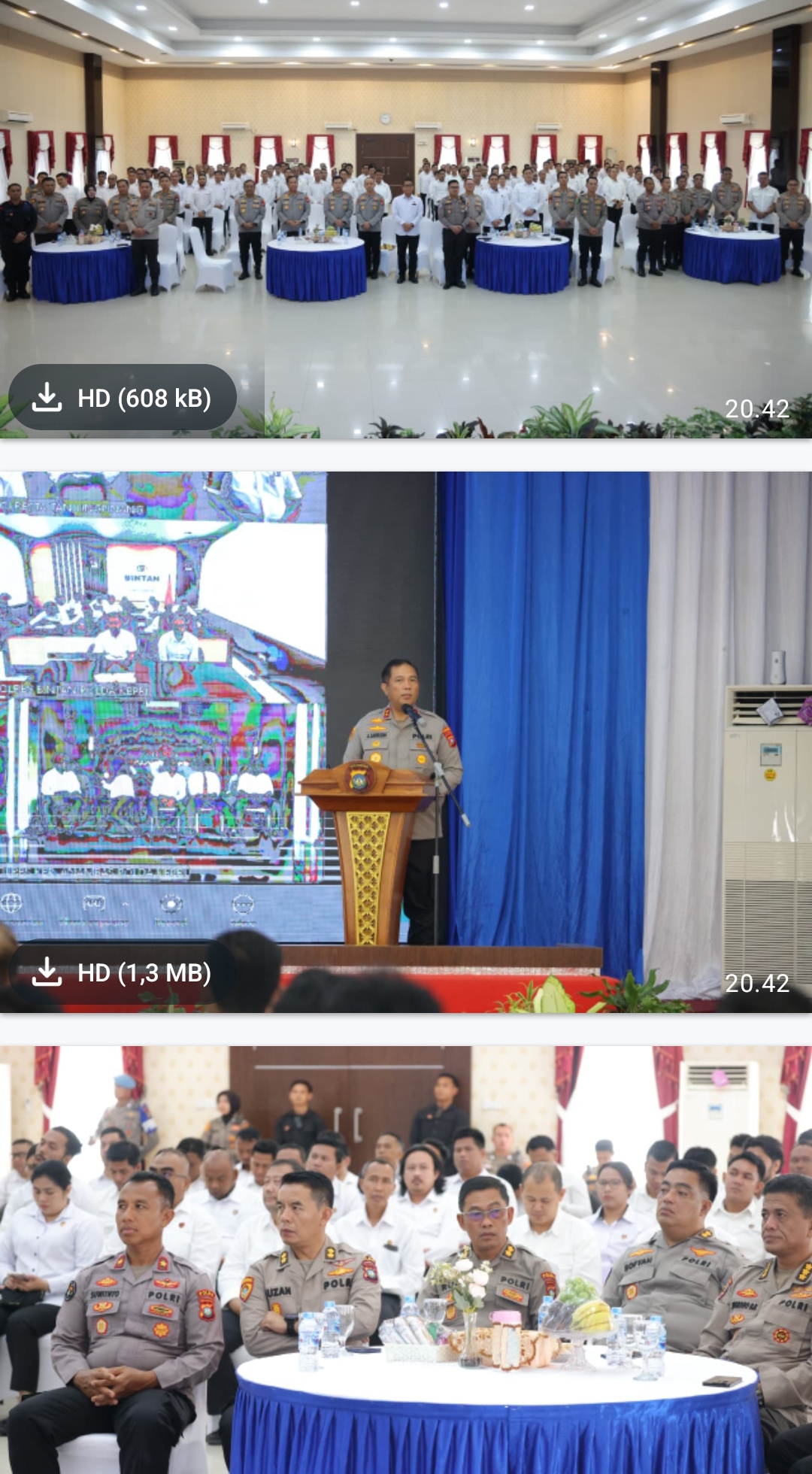Download the HD (1,3 MB) image

coord(123,972)
